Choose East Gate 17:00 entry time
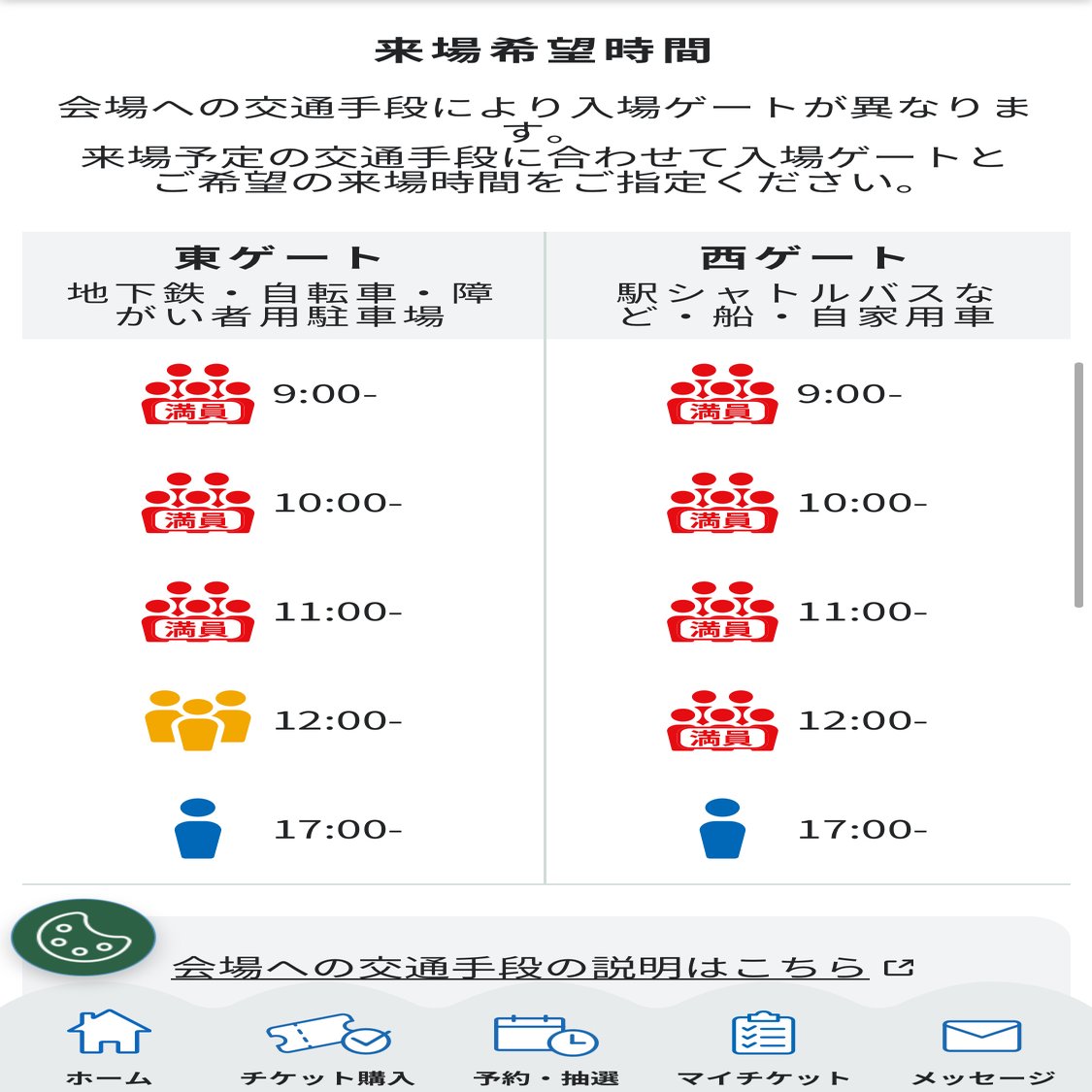This screenshot has width=1092, height=1092. coord(281,829)
